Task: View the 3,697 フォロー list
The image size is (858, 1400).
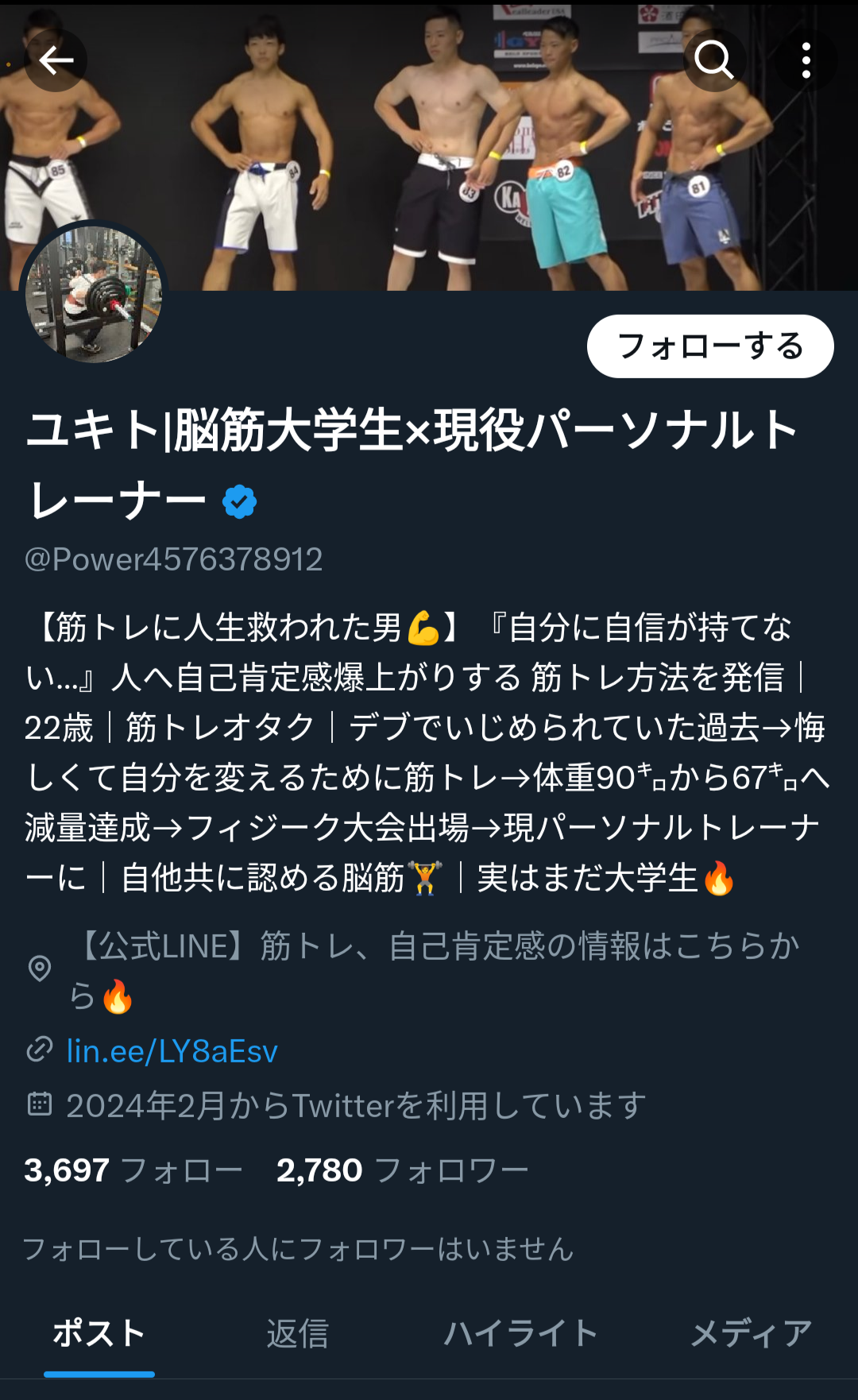Action: point(133,1170)
